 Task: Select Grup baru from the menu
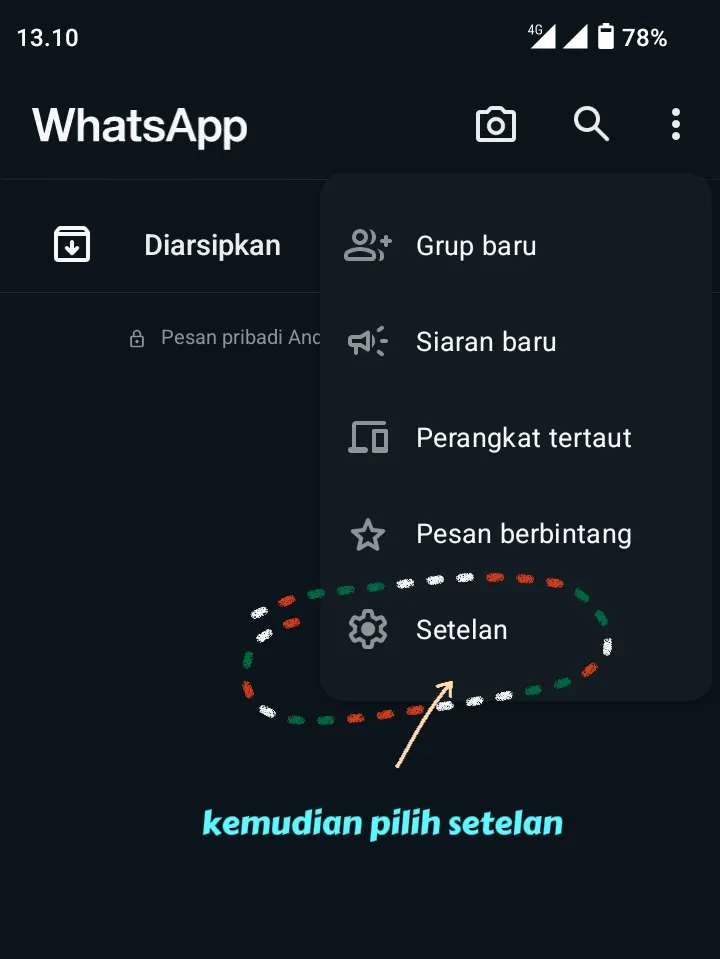click(x=476, y=246)
